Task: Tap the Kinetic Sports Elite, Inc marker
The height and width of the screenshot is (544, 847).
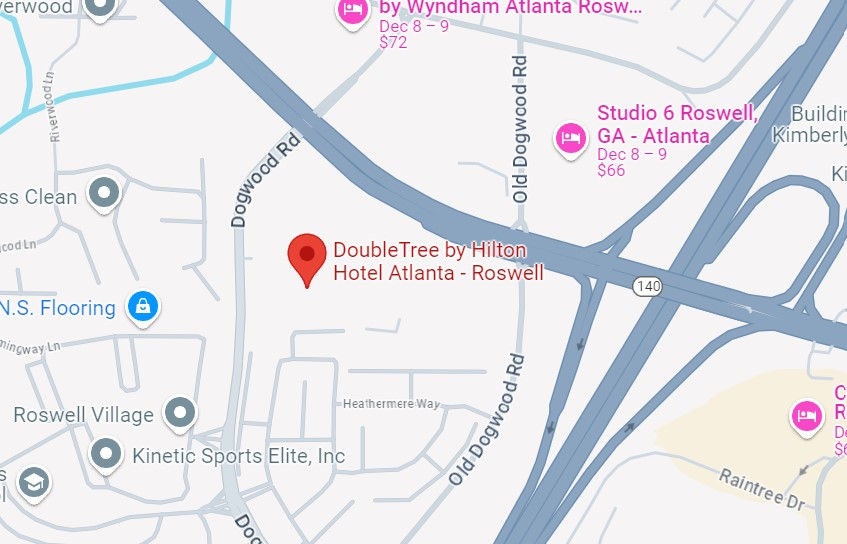Action: tap(106, 454)
